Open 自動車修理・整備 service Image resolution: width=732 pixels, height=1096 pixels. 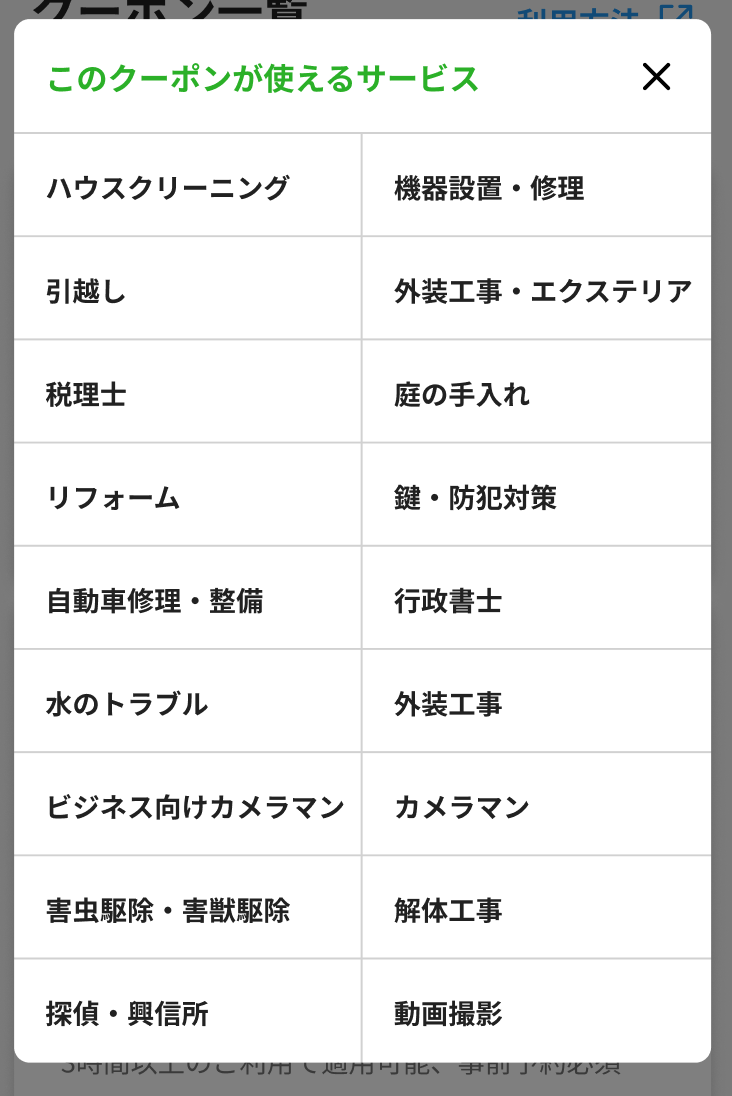click(x=155, y=601)
